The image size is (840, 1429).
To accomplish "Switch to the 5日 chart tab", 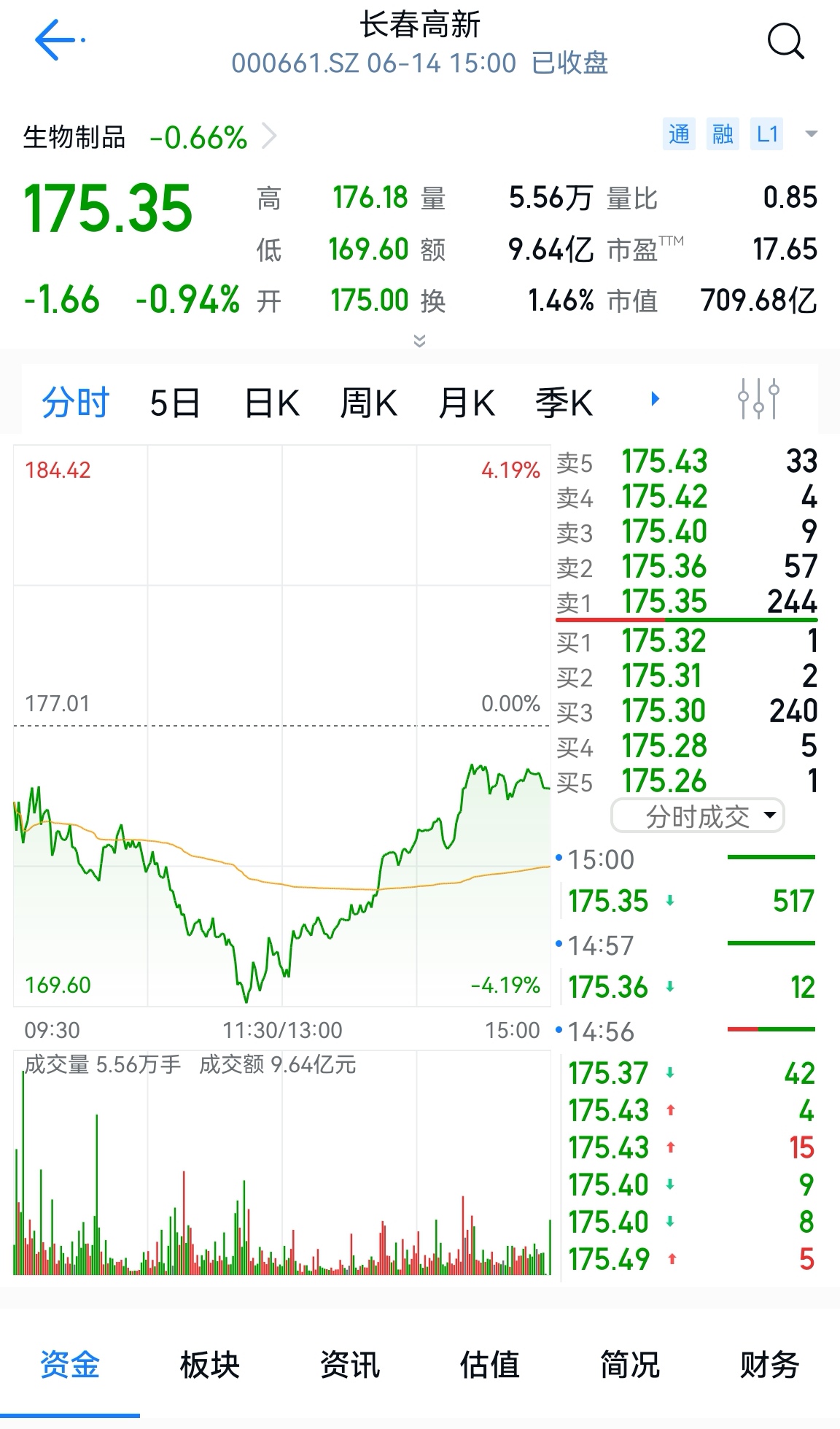I will pyautogui.click(x=175, y=403).
